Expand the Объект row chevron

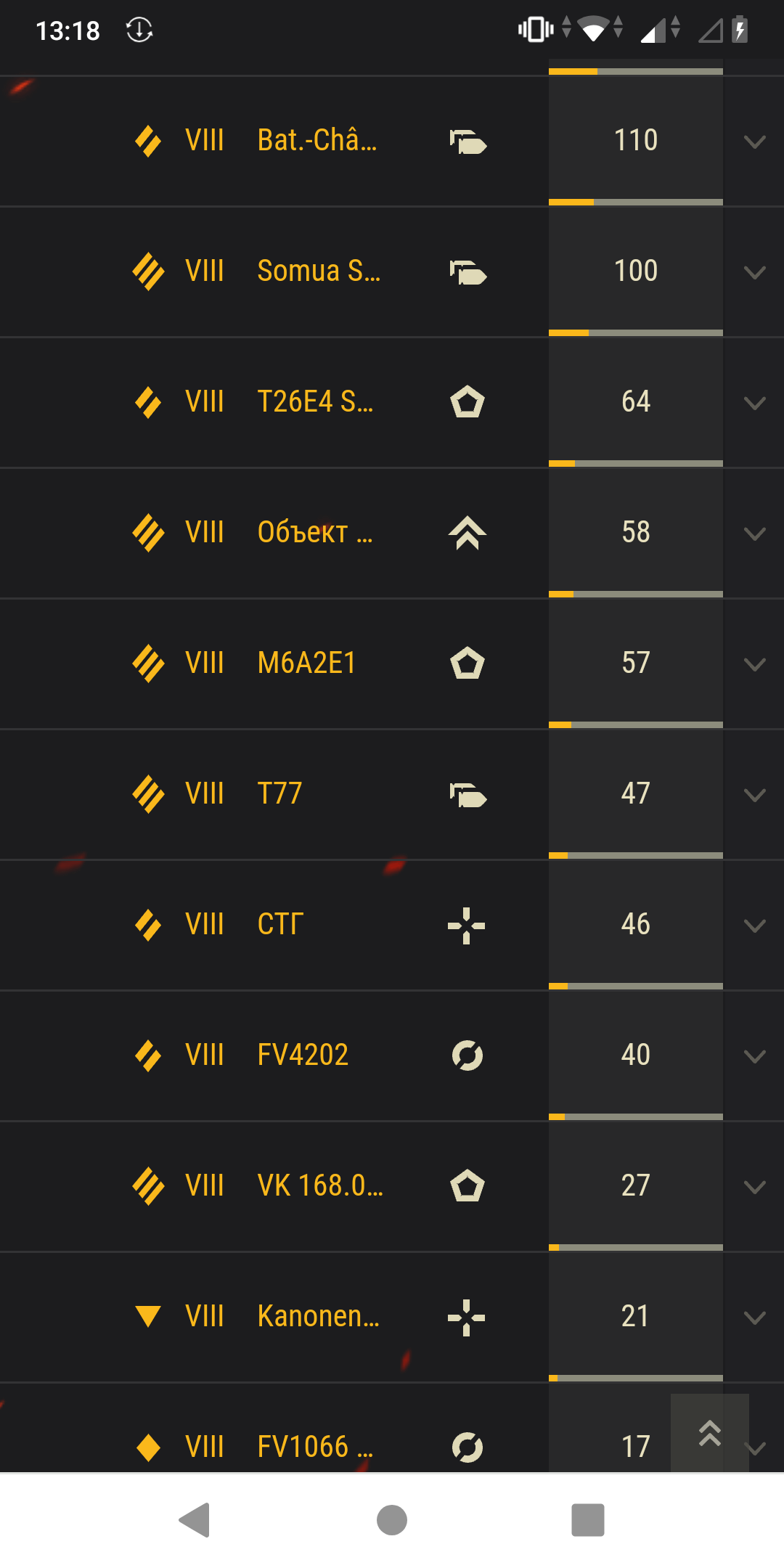point(755,534)
